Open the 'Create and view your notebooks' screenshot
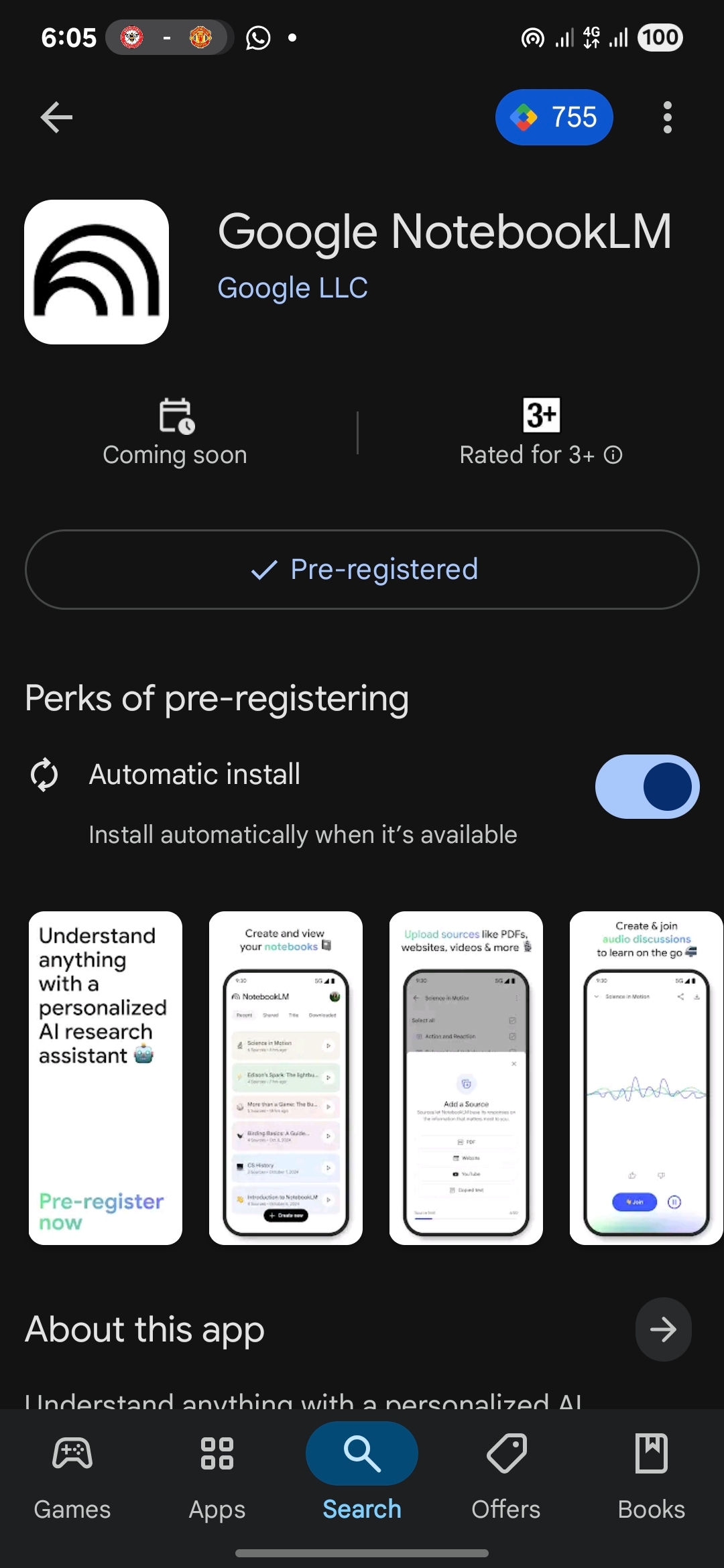724x1568 pixels. click(286, 1077)
